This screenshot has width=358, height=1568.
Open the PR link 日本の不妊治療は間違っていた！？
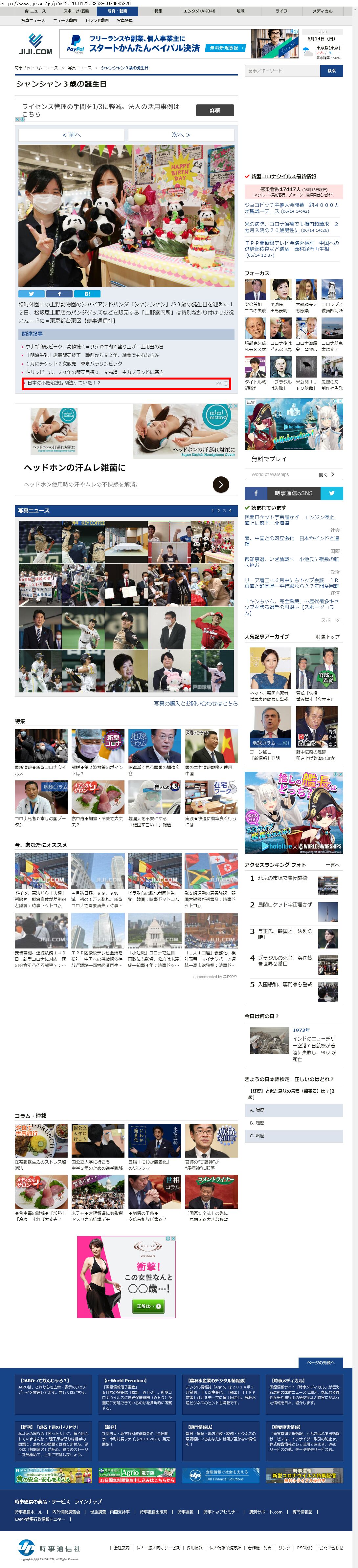pos(64,383)
